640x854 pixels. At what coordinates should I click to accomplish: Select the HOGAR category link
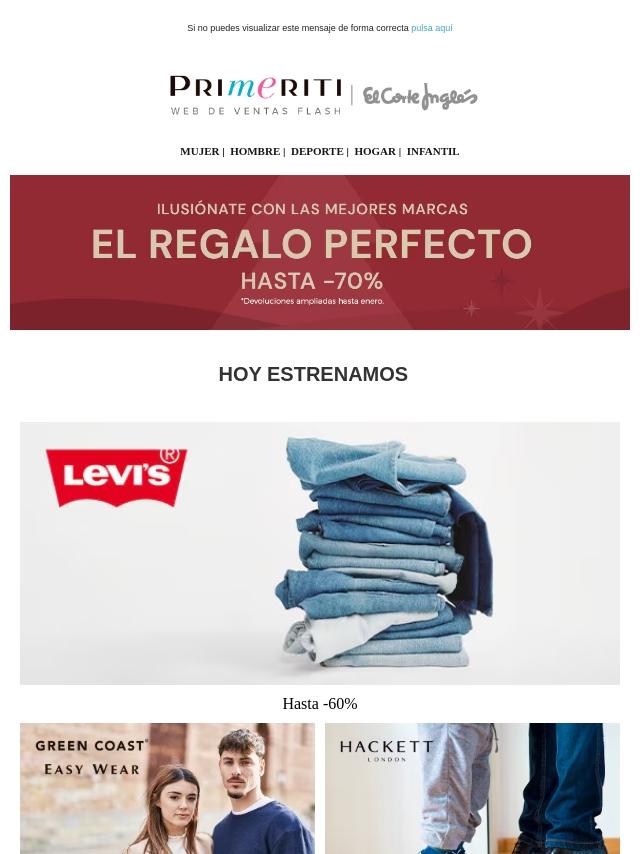point(375,151)
